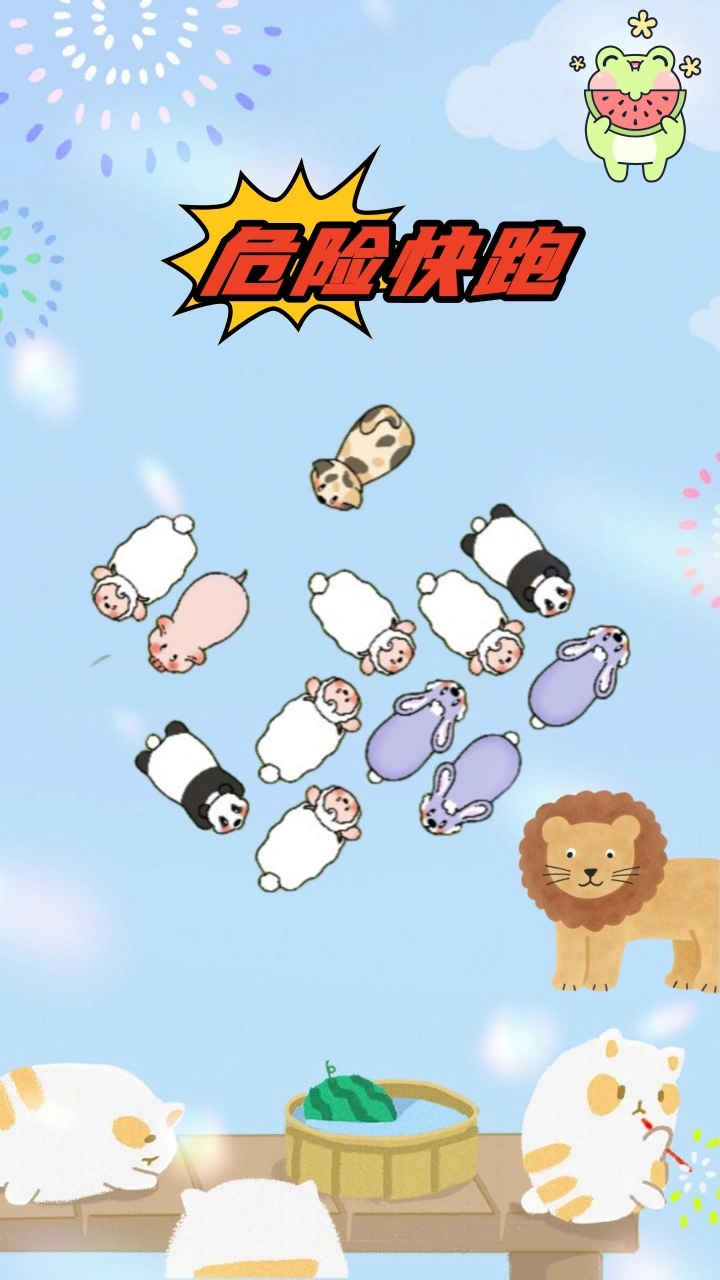720x1280 pixels.
Task: Tap the sheep next to the pink pig
Action: click(x=143, y=565)
